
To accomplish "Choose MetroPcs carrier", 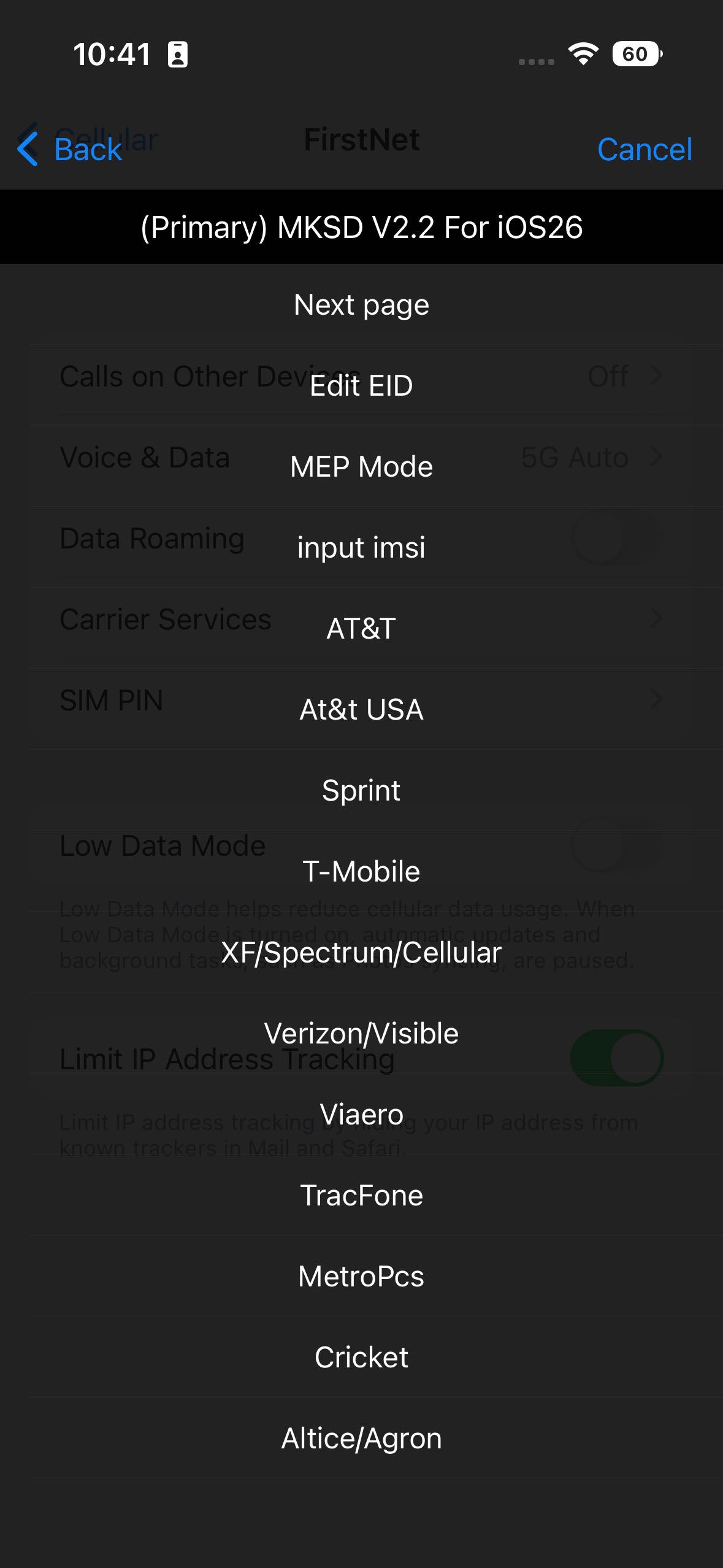I will (x=361, y=1277).
